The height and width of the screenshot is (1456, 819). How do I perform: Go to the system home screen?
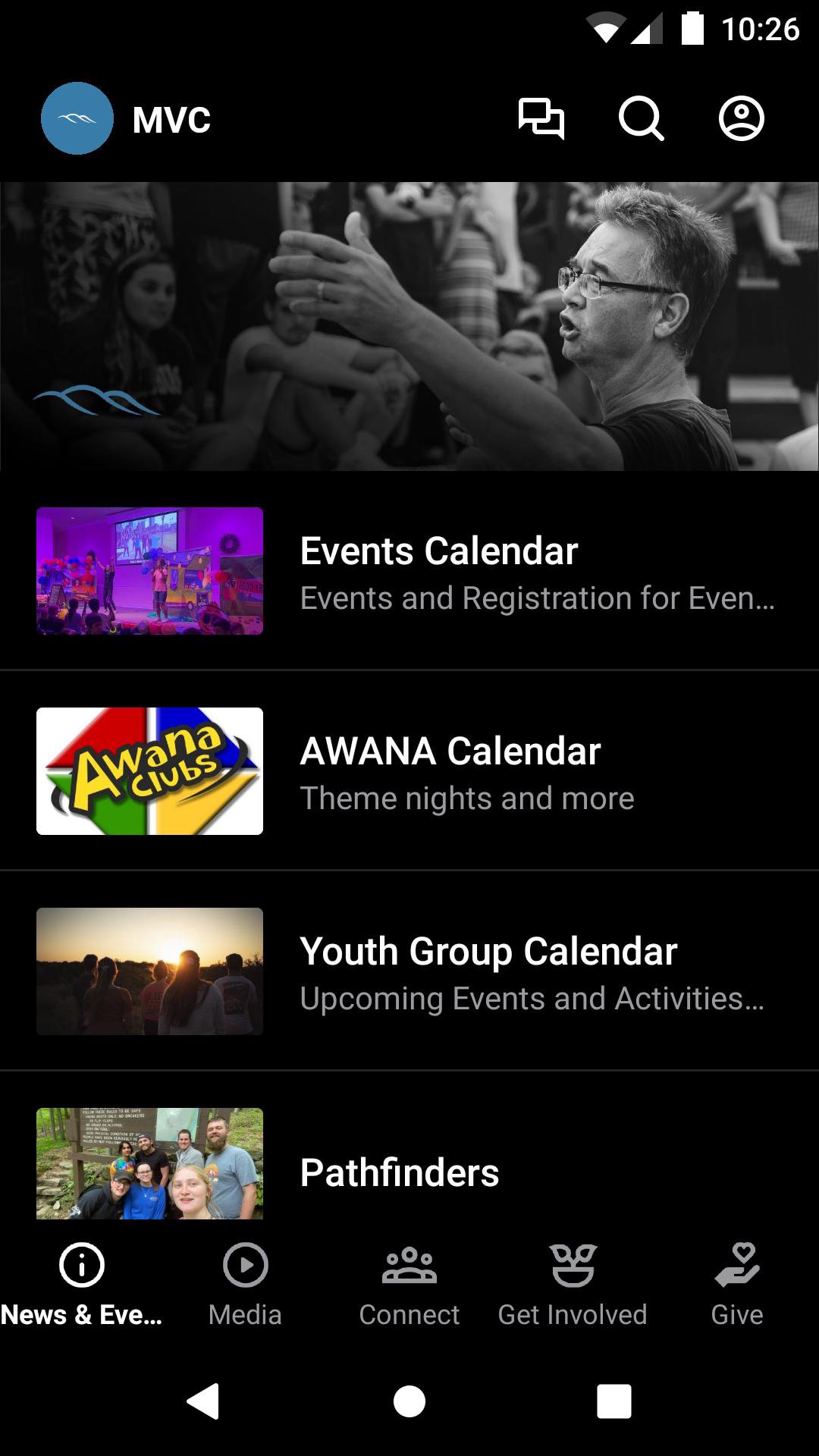pyautogui.click(x=409, y=1401)
